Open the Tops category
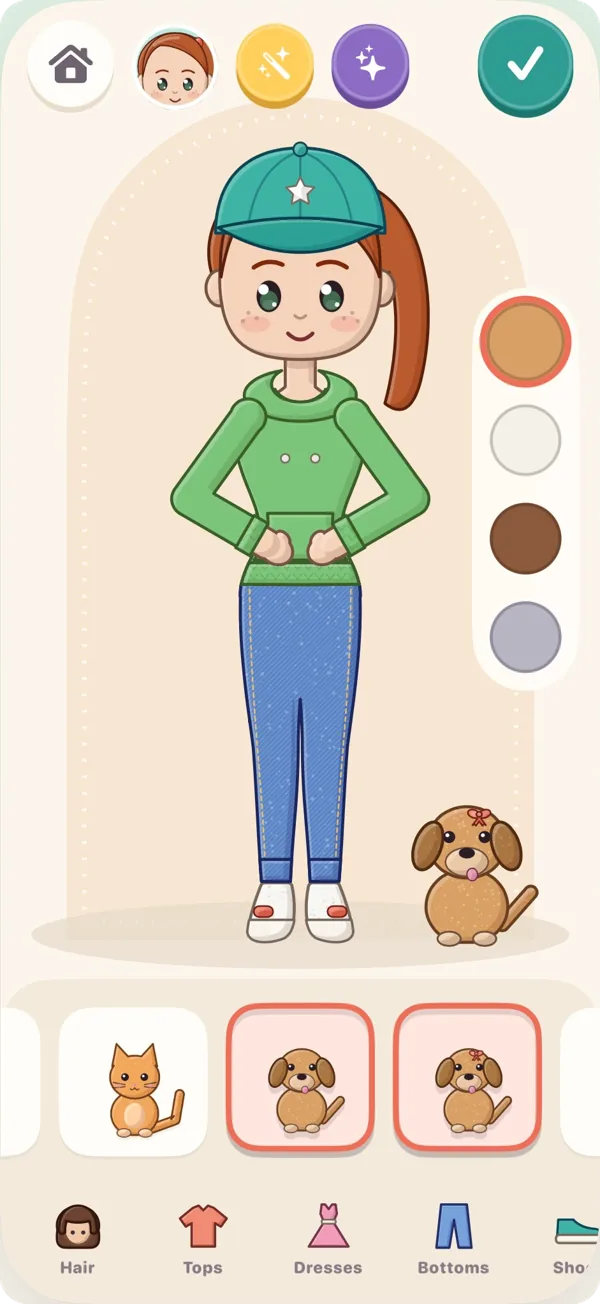 click(203, 1239)
